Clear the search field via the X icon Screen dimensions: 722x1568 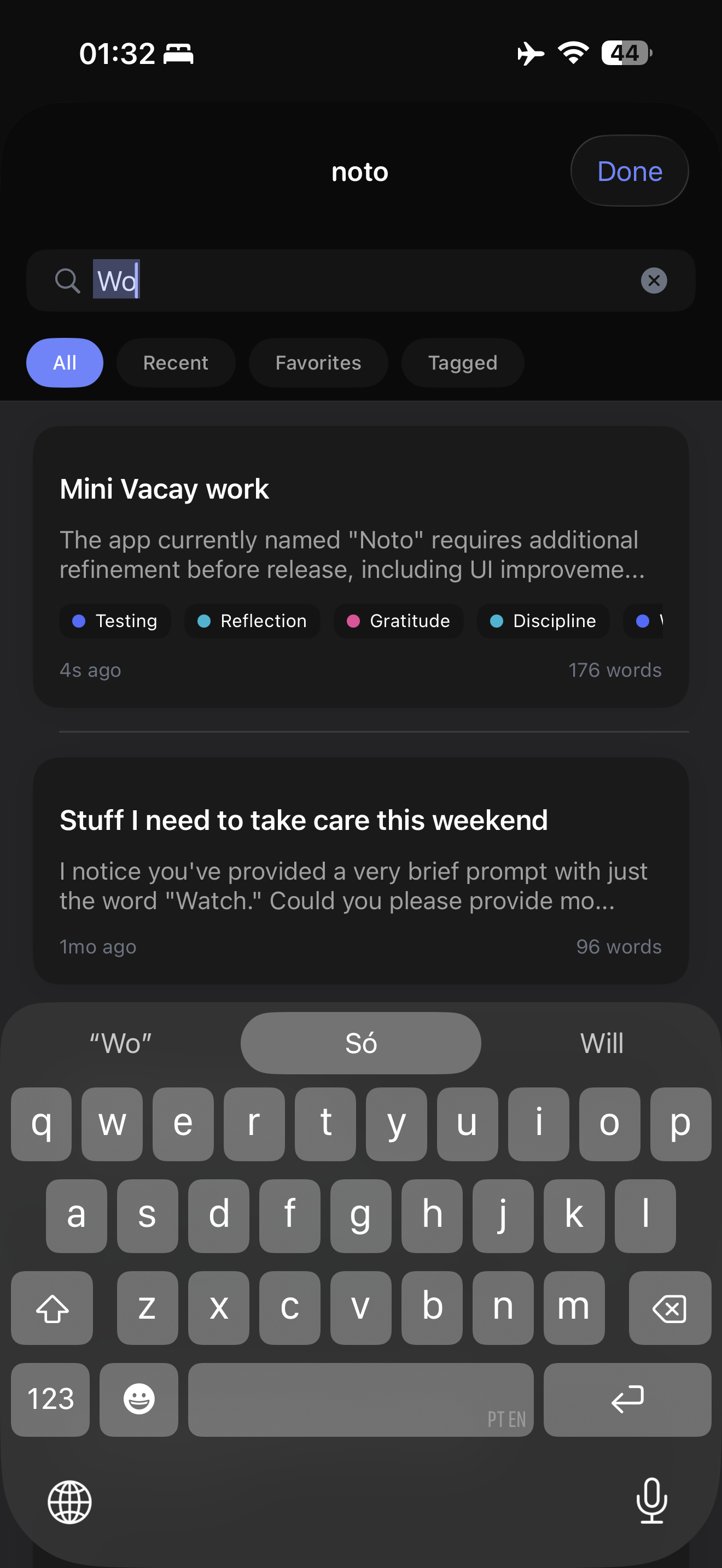(654, 280)
